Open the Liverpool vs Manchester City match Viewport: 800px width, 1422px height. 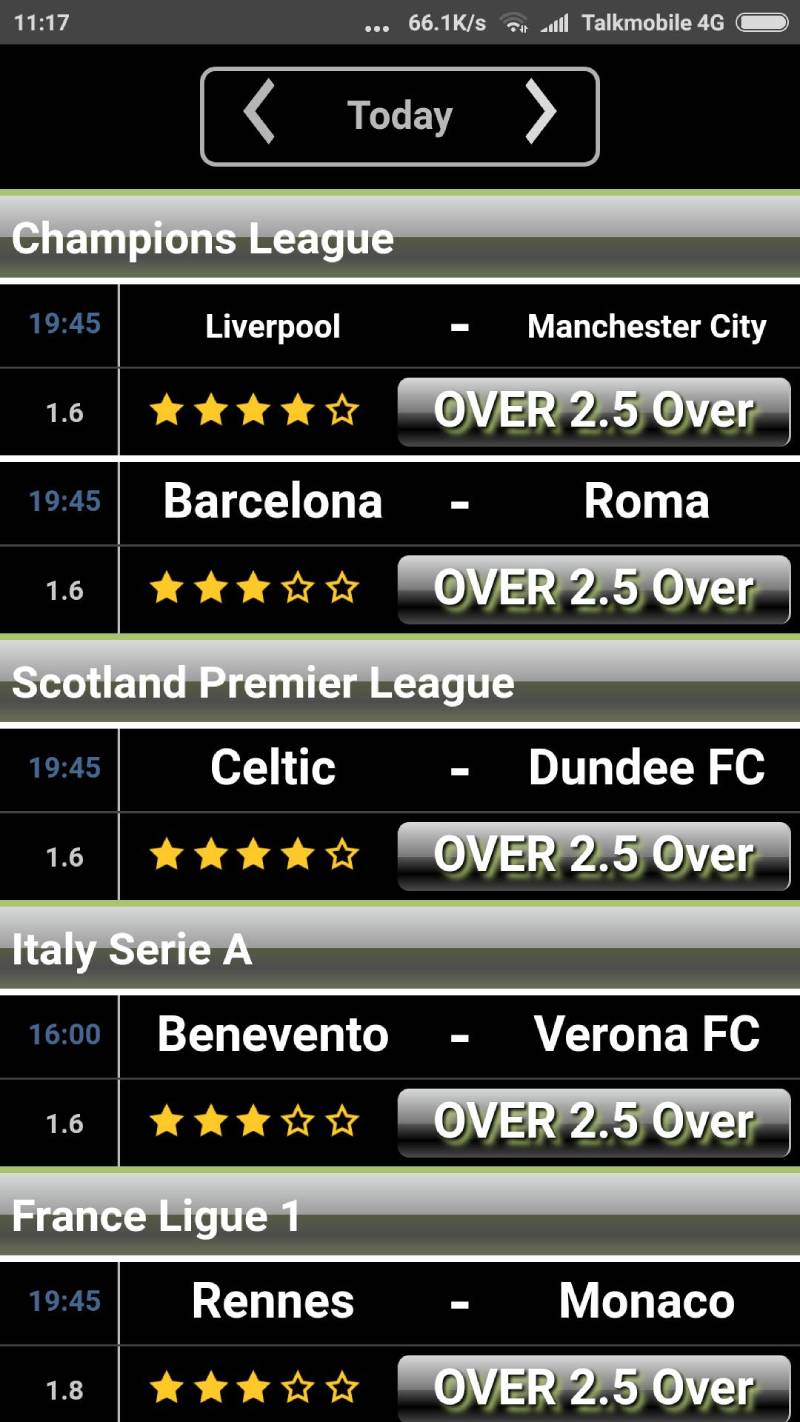point(459,326)
